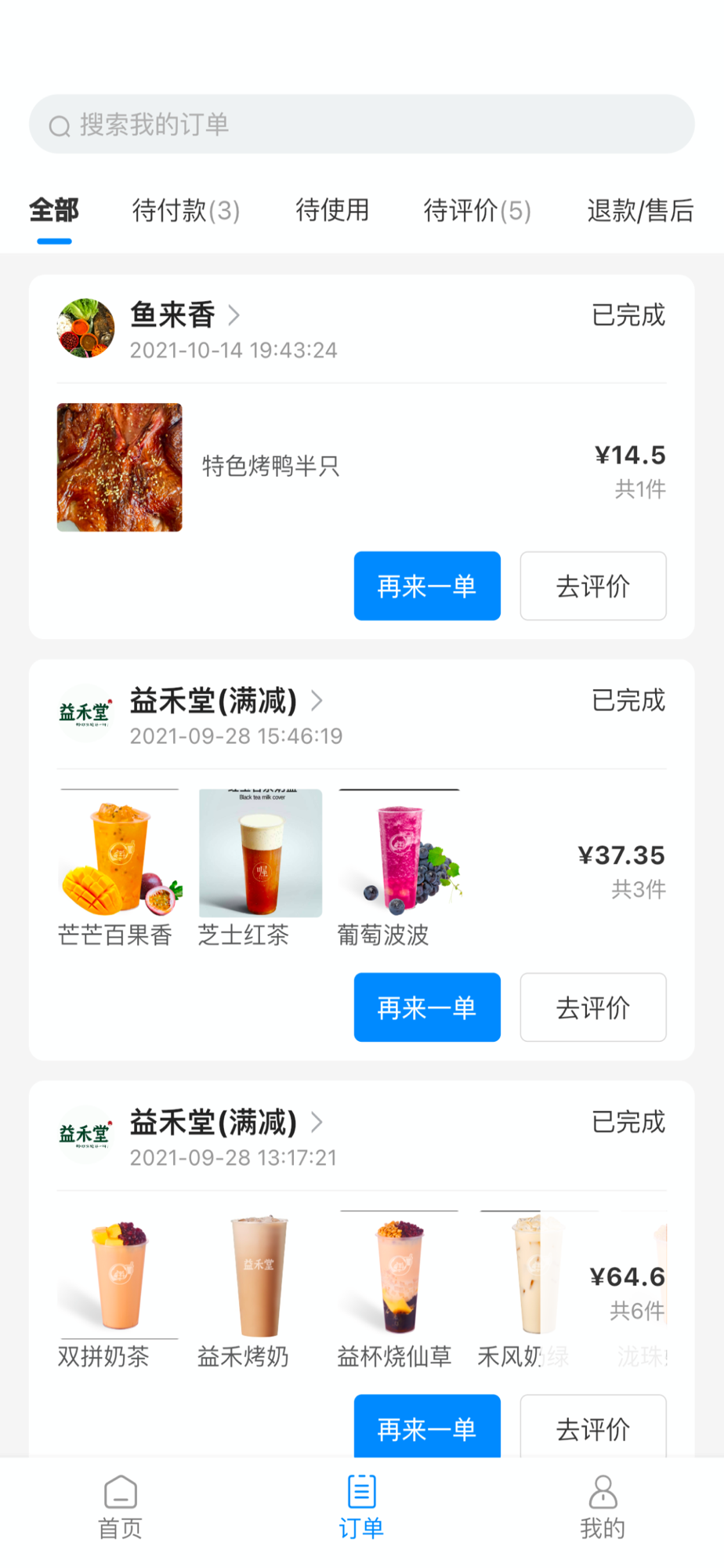Tap 去评价 for the 鱼来香 order
This screenshot has height=1568, width=724.
click(593, 586)
